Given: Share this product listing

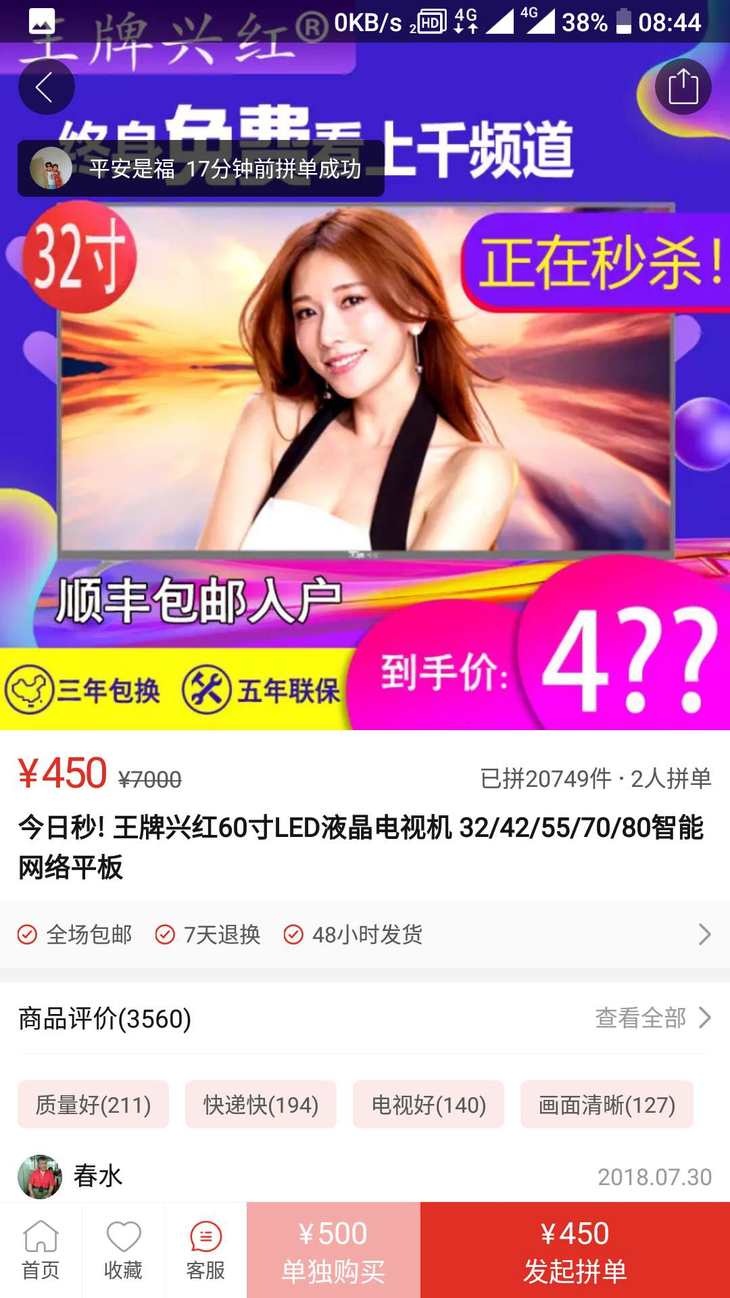Looking at the screenshot, I should [683, 88].
